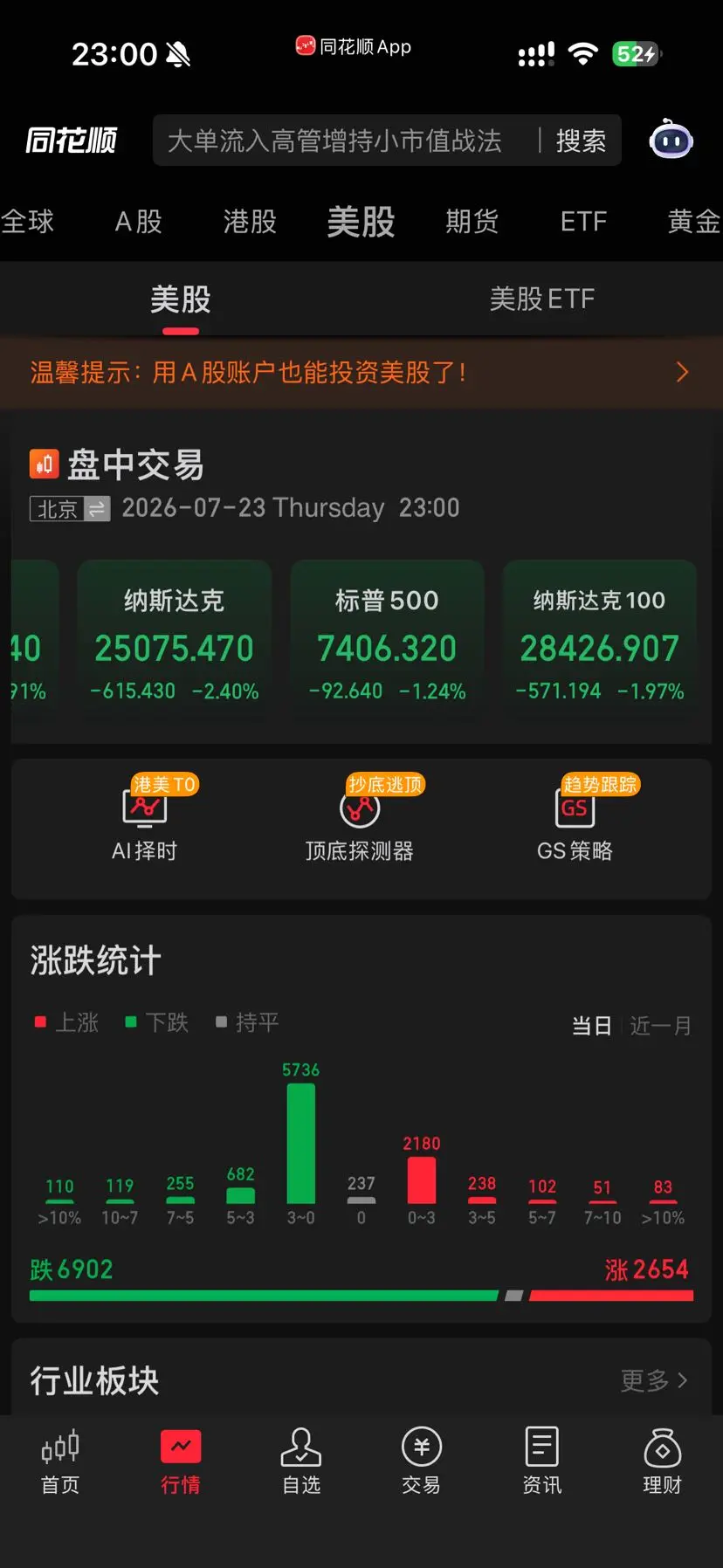723x1568 pixels.
Task: Open GS策略
Action: point(575,819)
